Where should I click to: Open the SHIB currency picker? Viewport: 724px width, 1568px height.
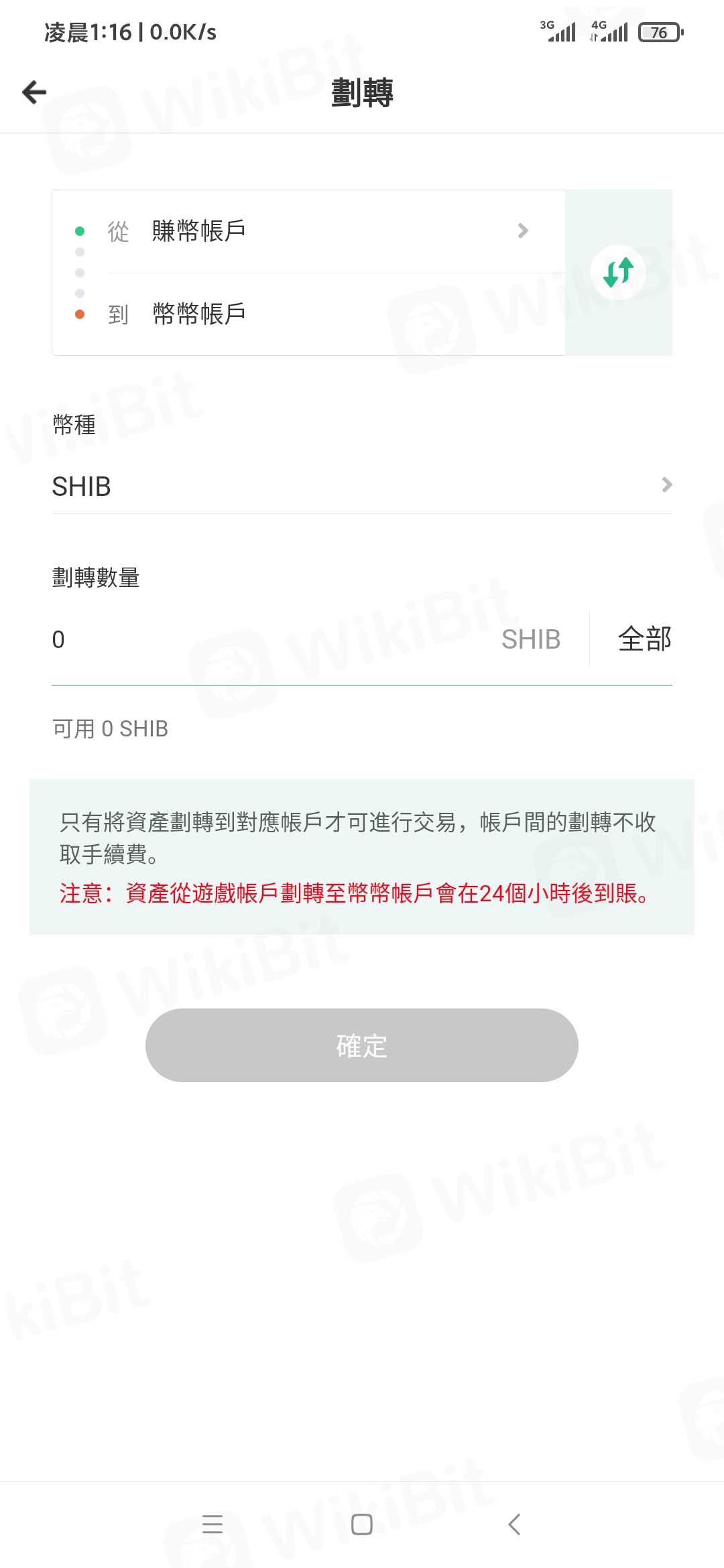point(362,486)
